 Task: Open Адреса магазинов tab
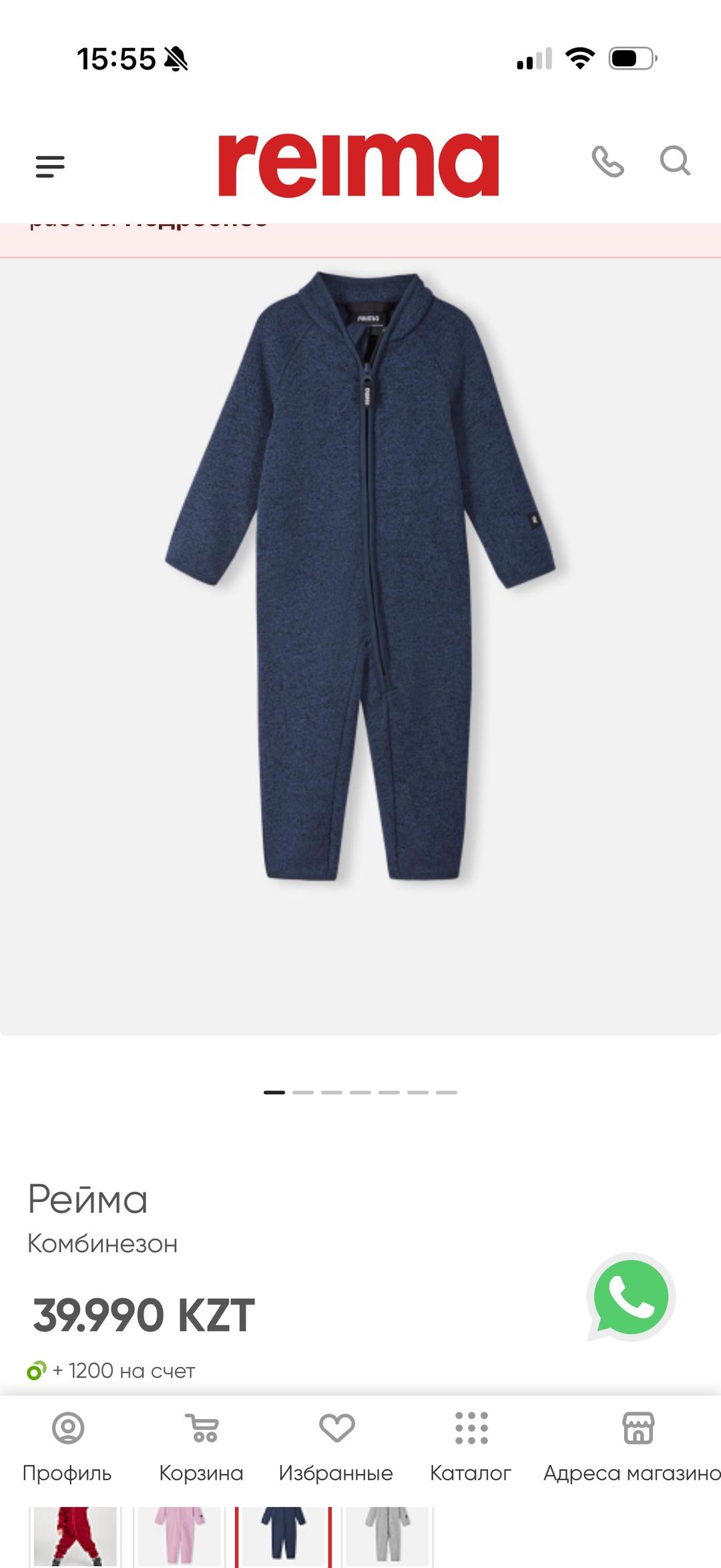coord(632,1447)
